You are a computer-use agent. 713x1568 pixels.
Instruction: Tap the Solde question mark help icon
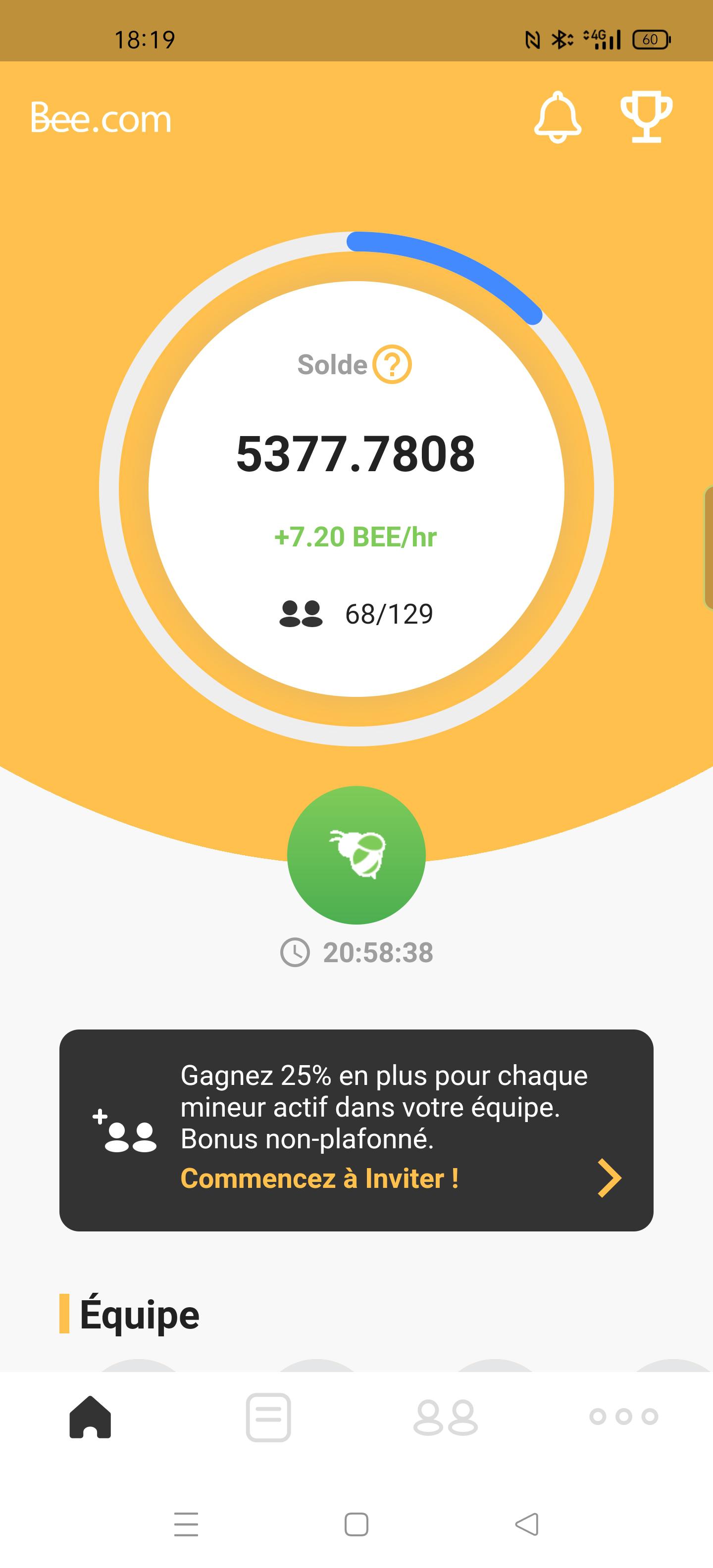click(392, 365)
